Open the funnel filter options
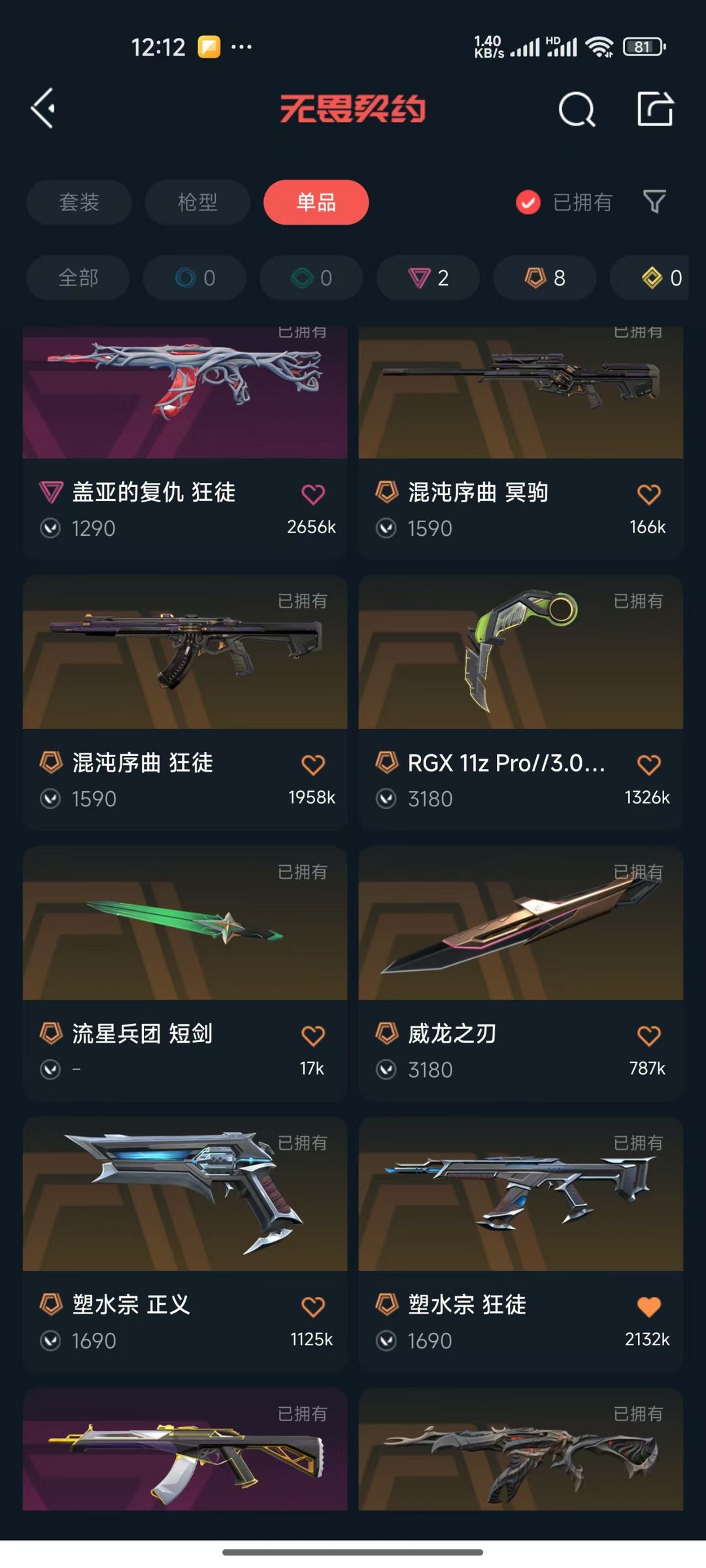Screen dimensions: 706x1568 [x=654, y=202]
